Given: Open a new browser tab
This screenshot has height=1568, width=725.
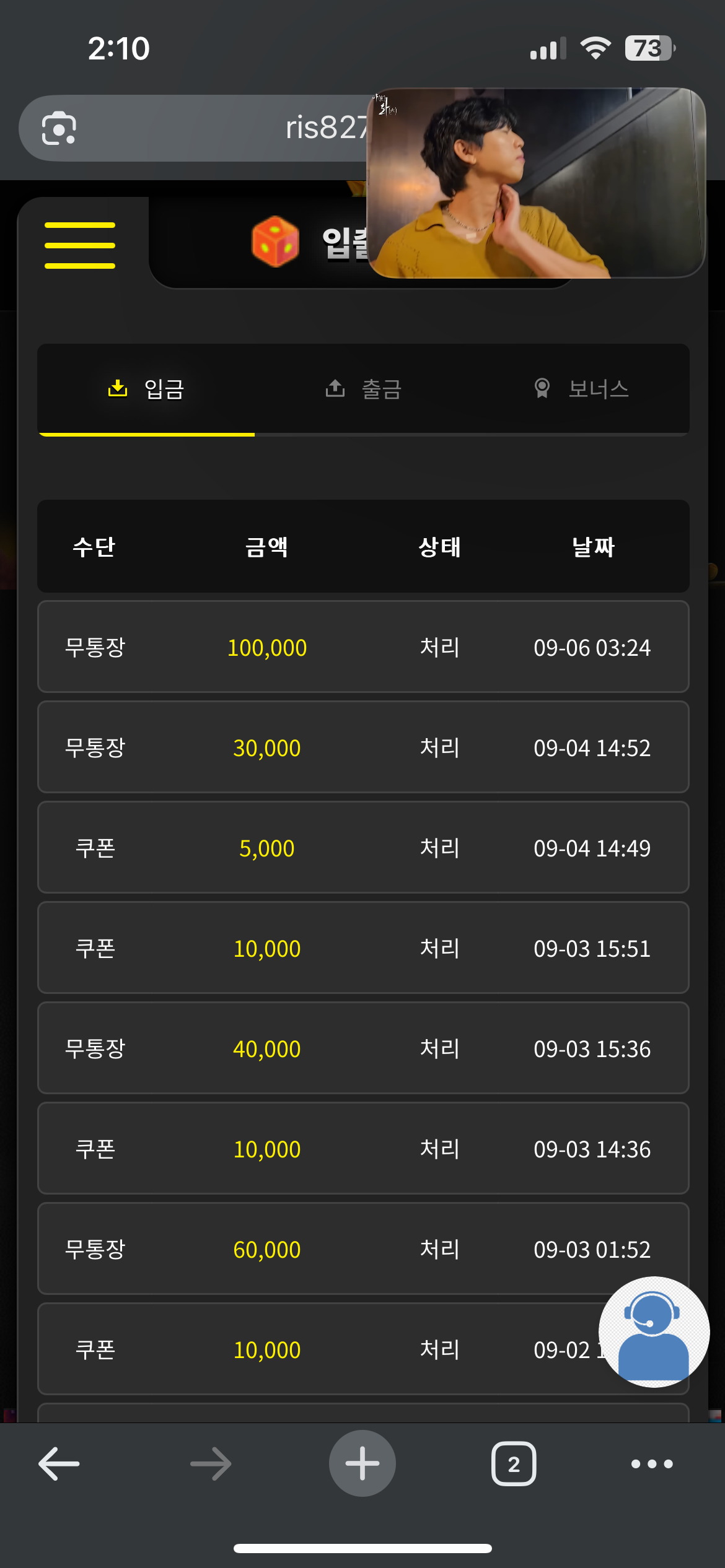Looking at the screenshot, I should pos(362,1463).
